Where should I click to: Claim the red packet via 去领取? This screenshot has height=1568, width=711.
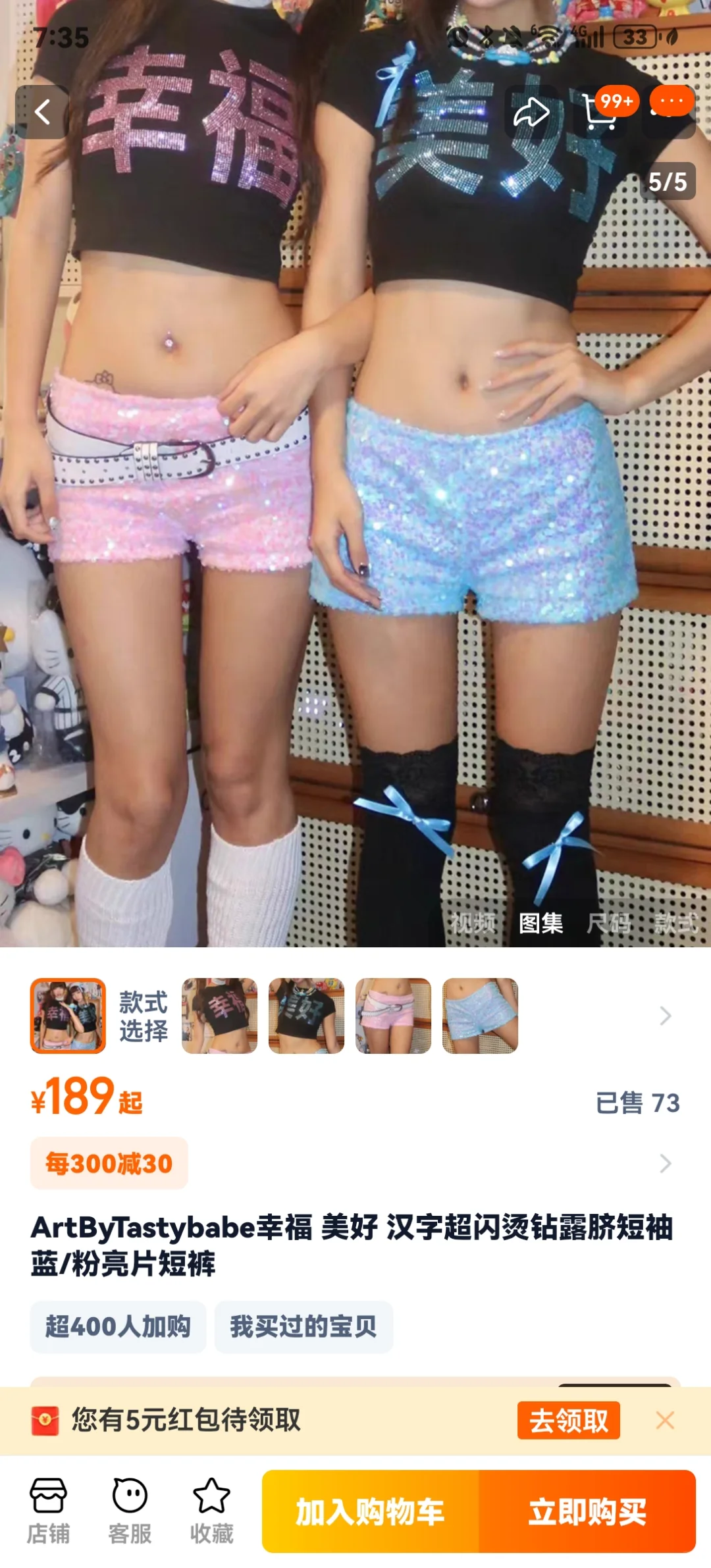[x=568, y=1420]
